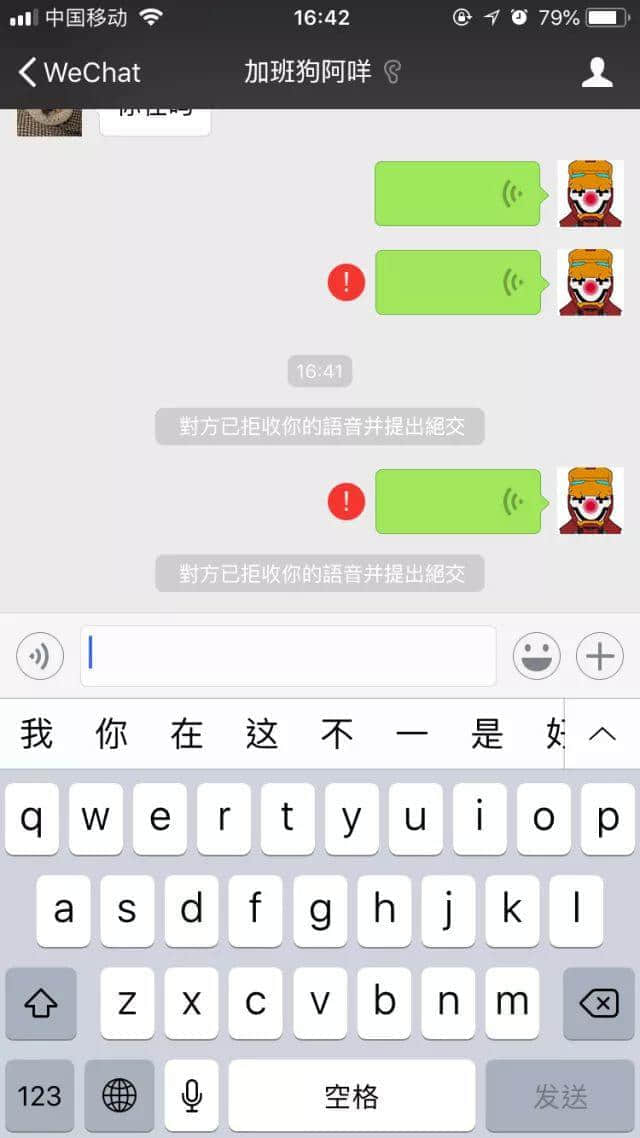
Task: Switch to the 123 number keyboard
Action: (x=40, y=1095)
